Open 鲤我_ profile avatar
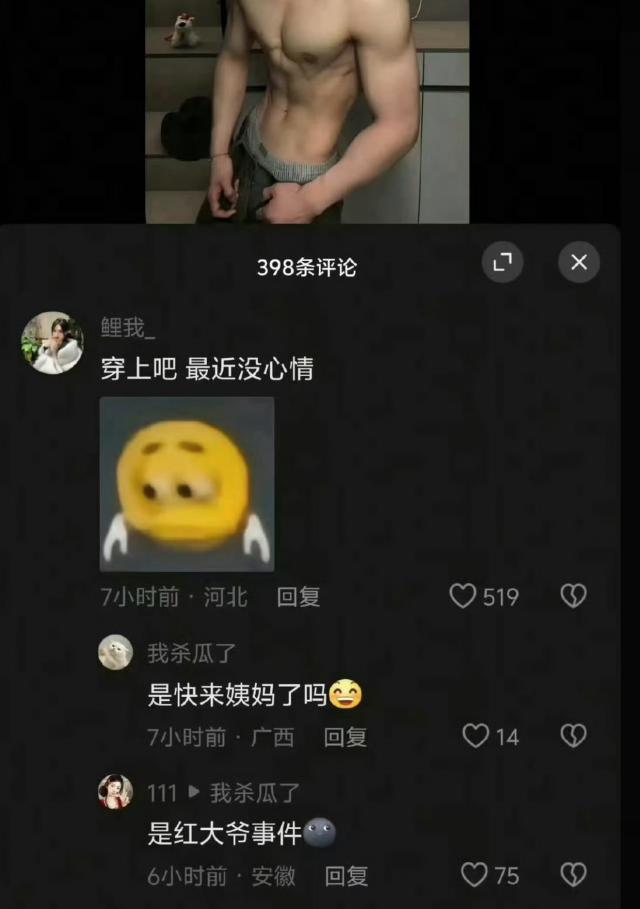The image size is (640, 909). coord(52,342)
